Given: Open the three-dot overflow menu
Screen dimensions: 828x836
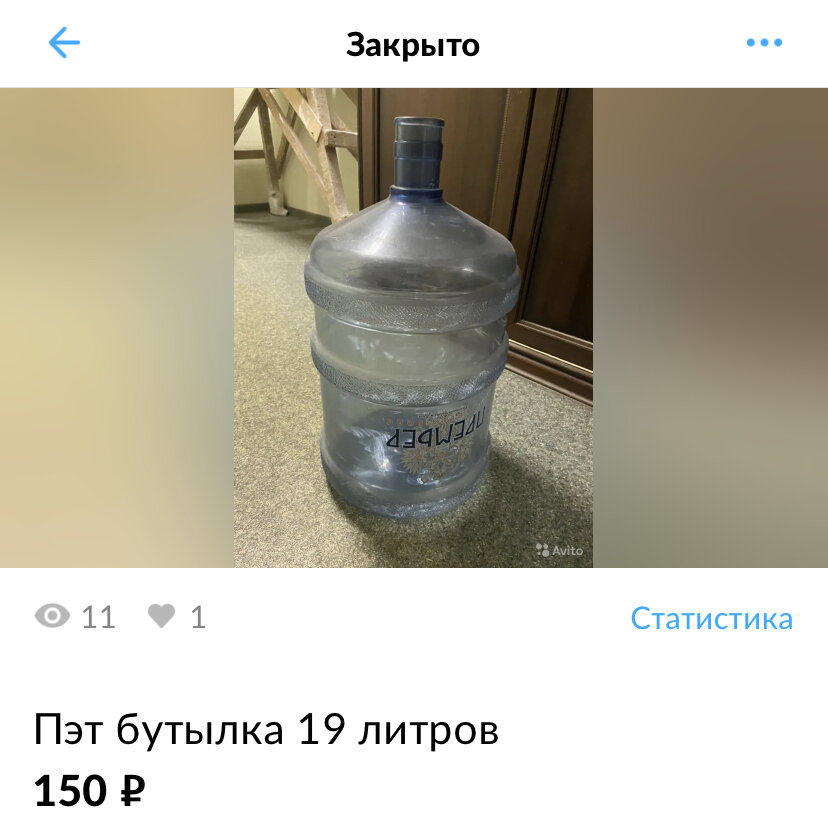Looking at the screenshot, I should pos(764,43).
